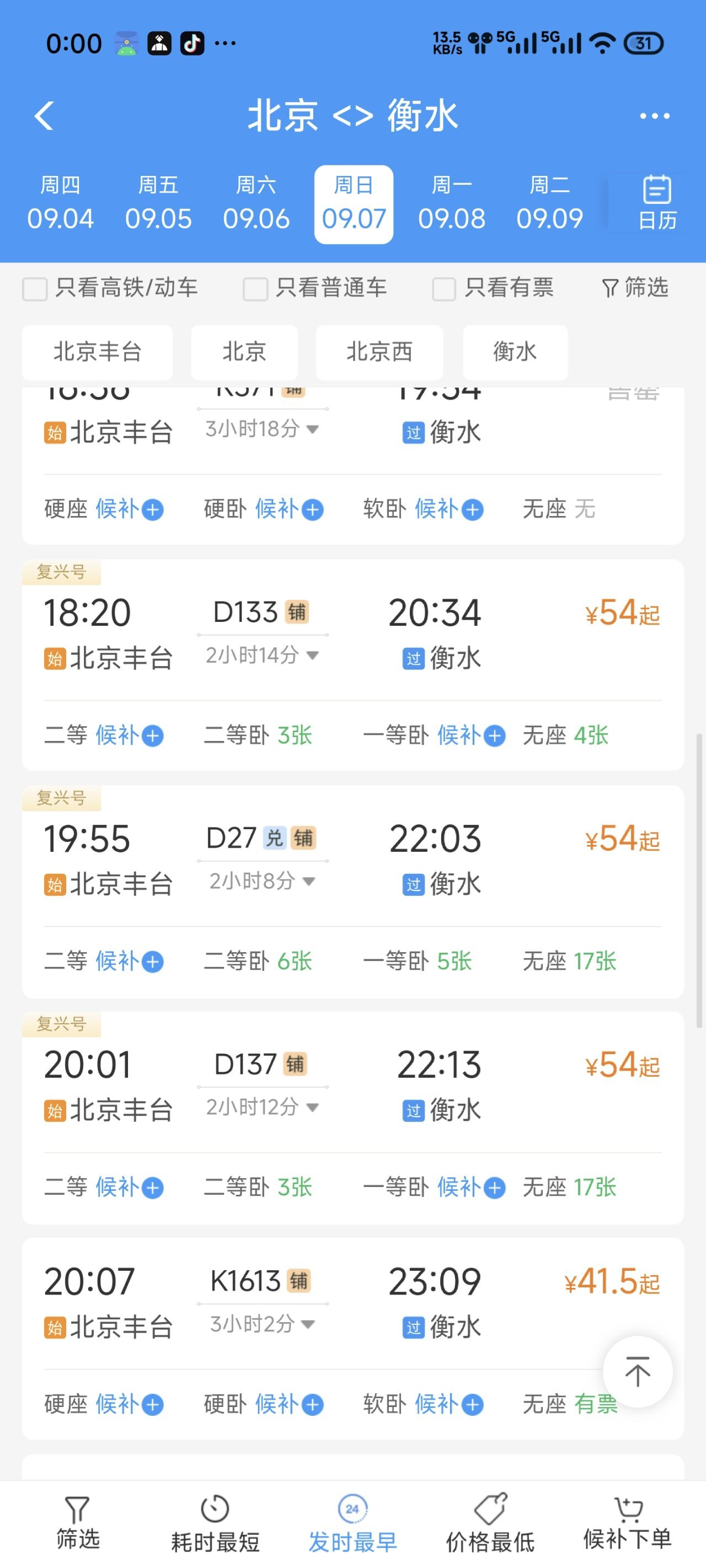This screenshot has height=1568, width=706.
Task: Open the D27 train card
Action: point(352,890)
